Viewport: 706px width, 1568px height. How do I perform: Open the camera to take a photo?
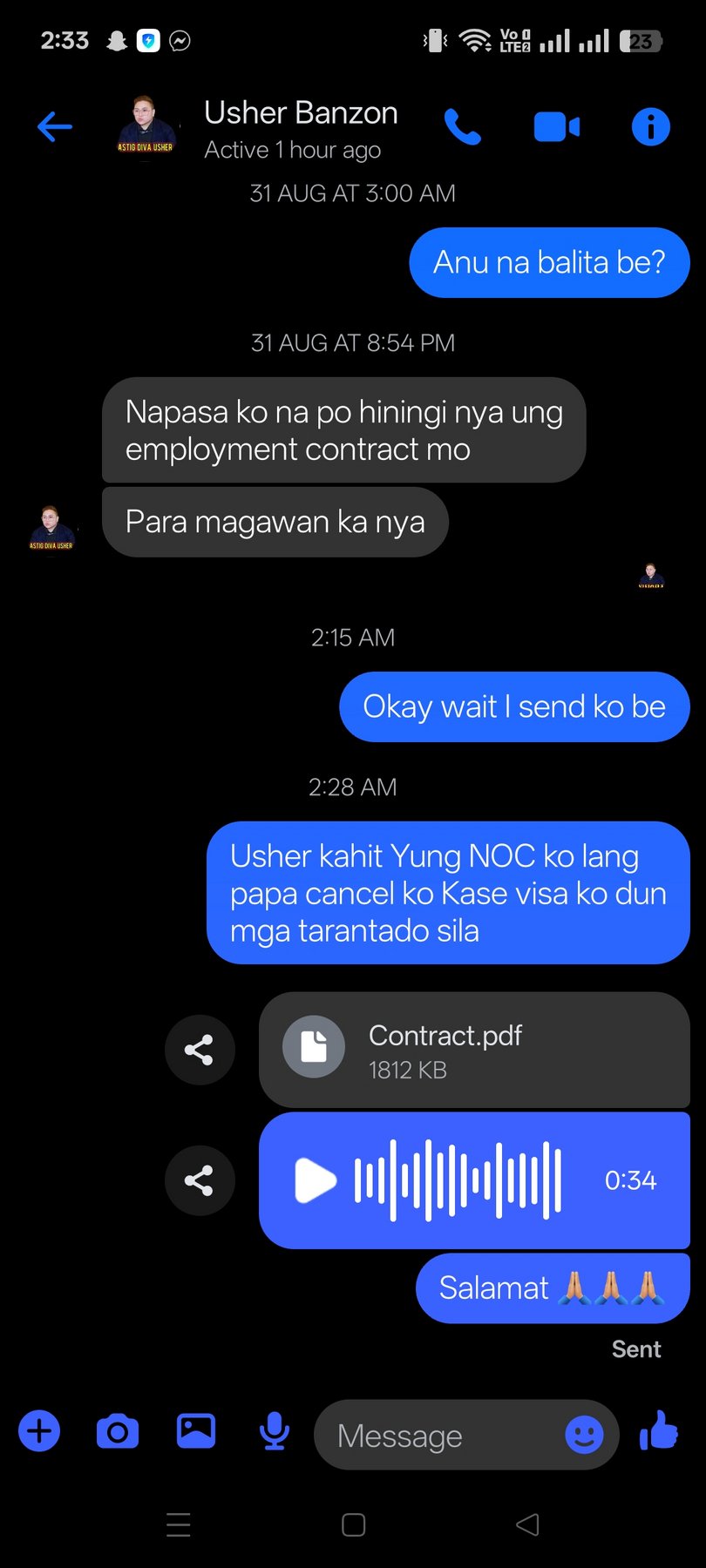118,1431
